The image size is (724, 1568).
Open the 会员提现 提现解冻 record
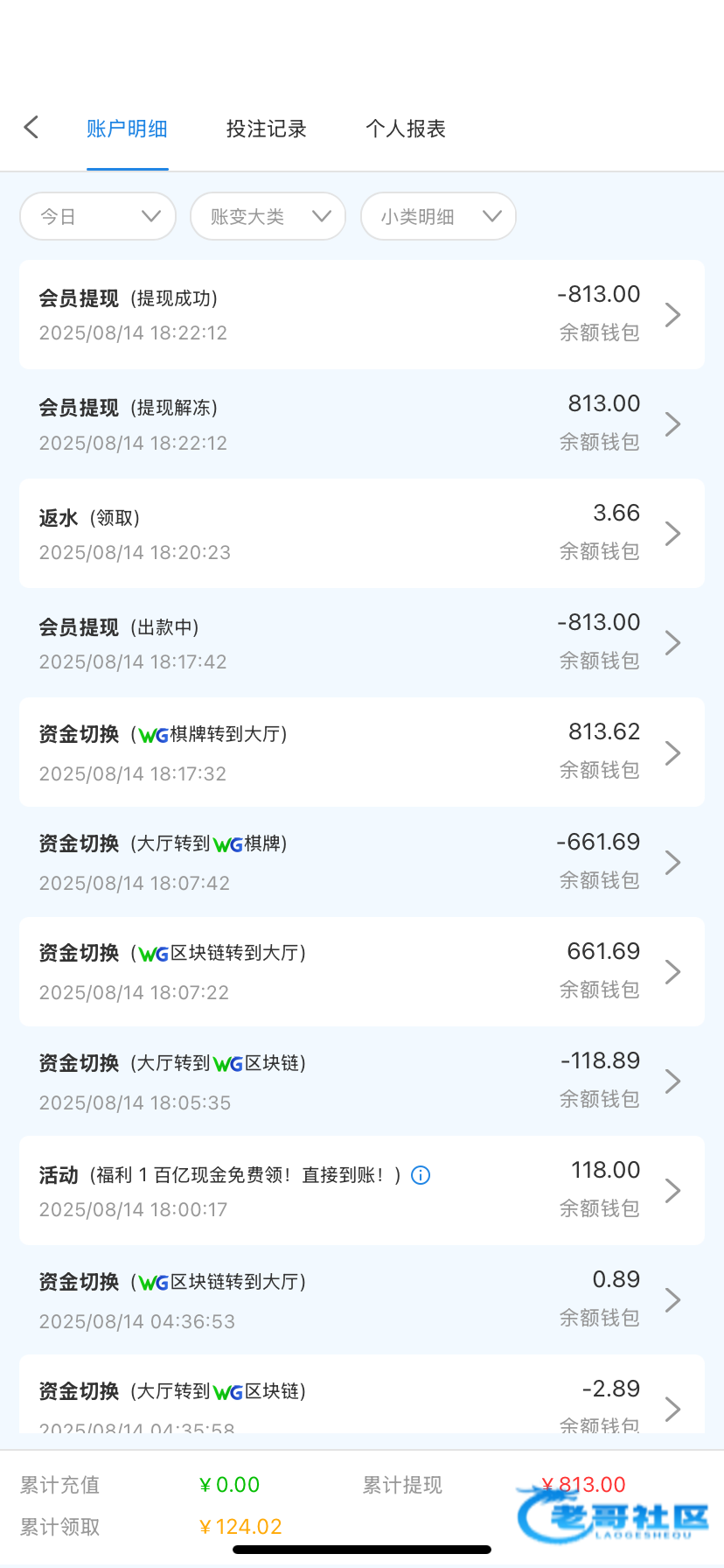362,423
